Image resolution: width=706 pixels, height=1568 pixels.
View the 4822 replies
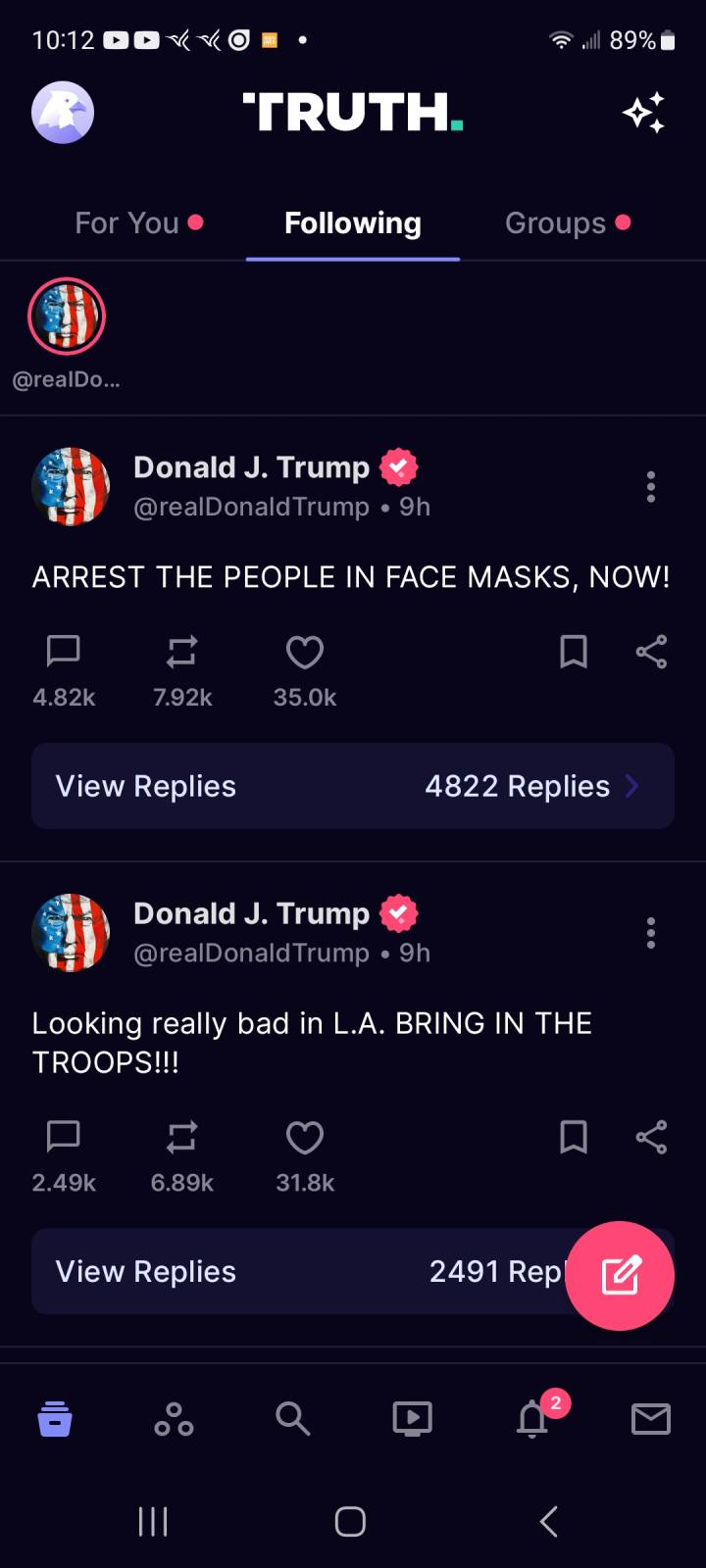coord(353,786)
